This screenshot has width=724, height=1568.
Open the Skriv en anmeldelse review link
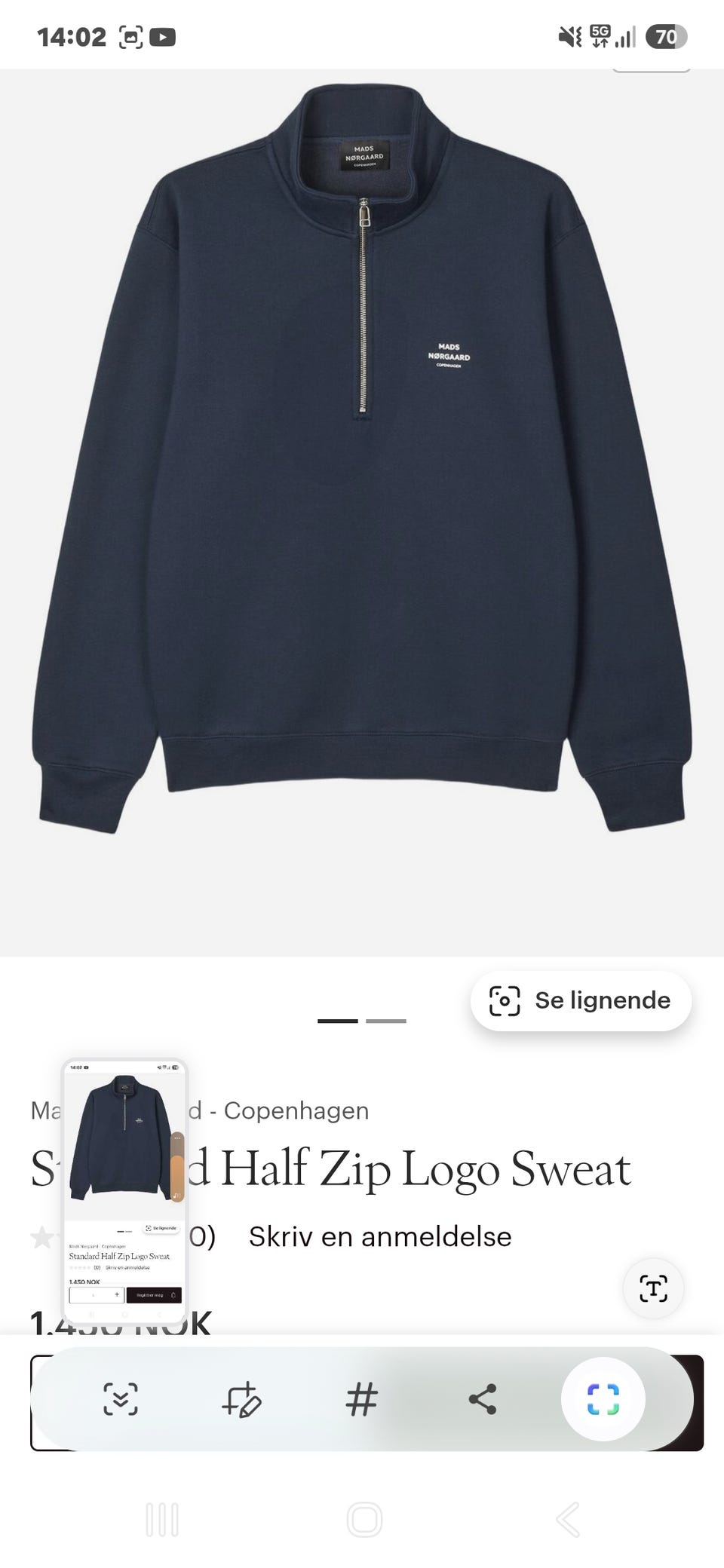click(x=380, y=1236)
